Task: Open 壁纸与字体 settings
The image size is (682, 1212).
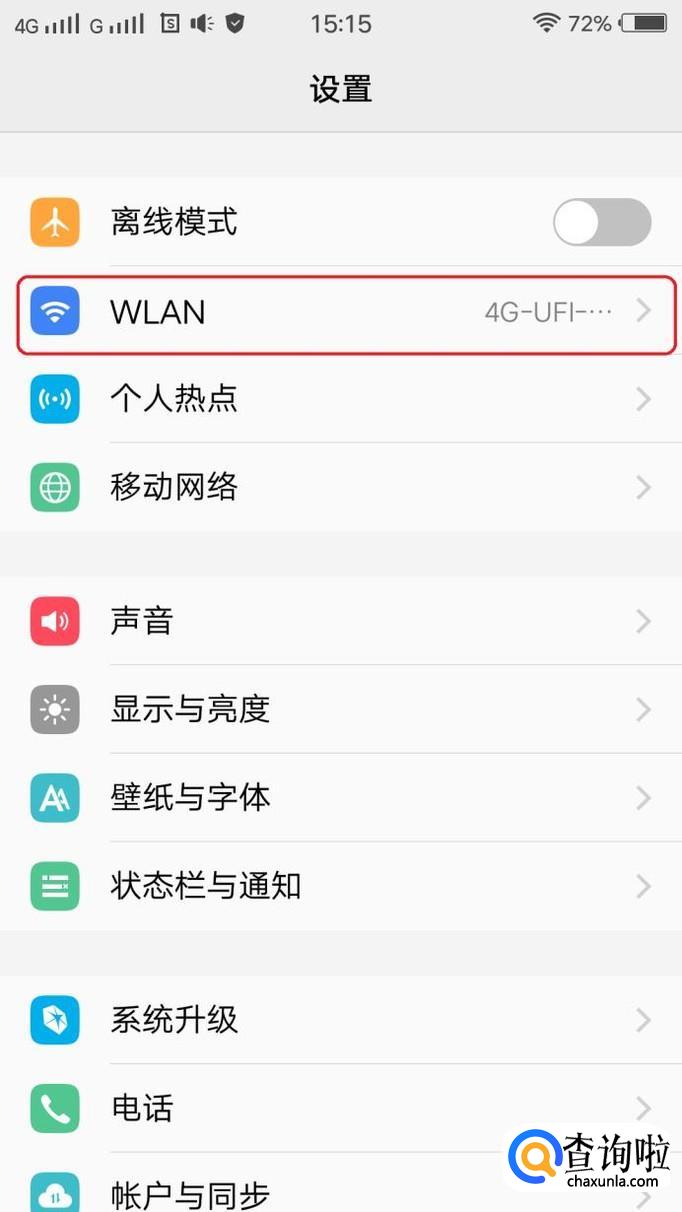Action: pos(341,797)
